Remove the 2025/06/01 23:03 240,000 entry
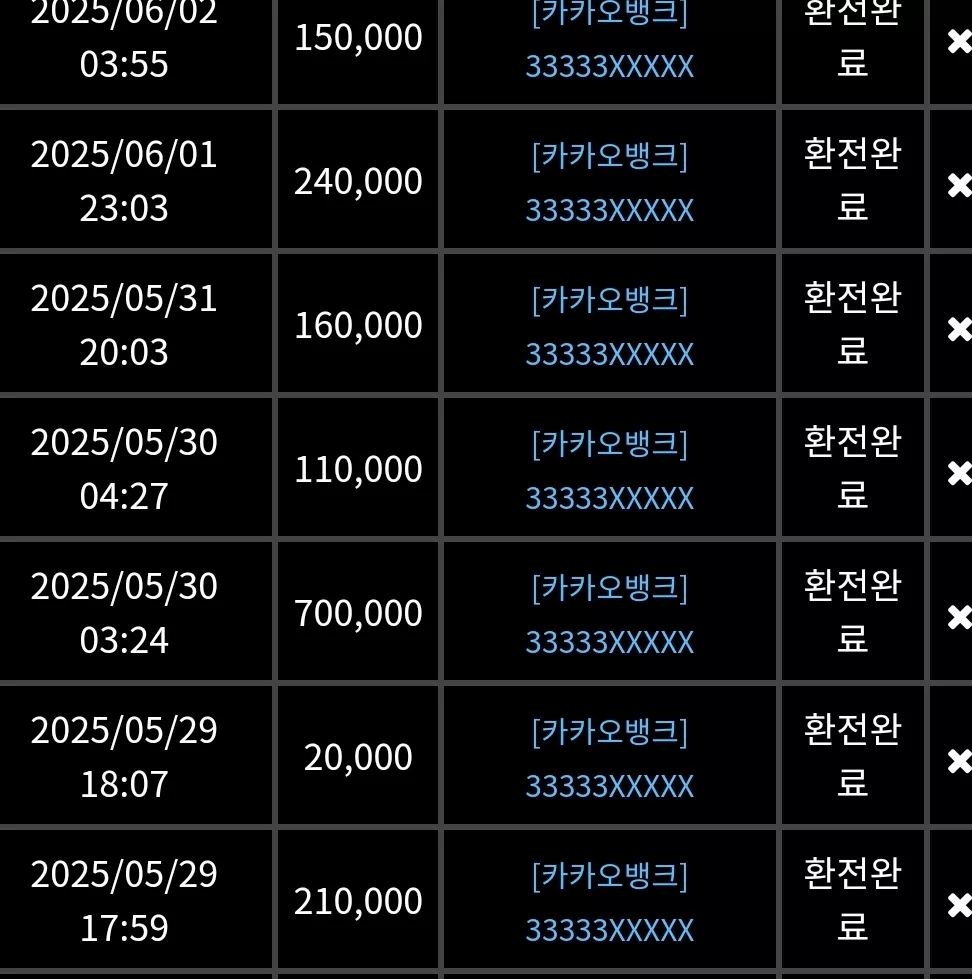Image resolution: width=972 pixels, height=979 pixels. [960, 185]
